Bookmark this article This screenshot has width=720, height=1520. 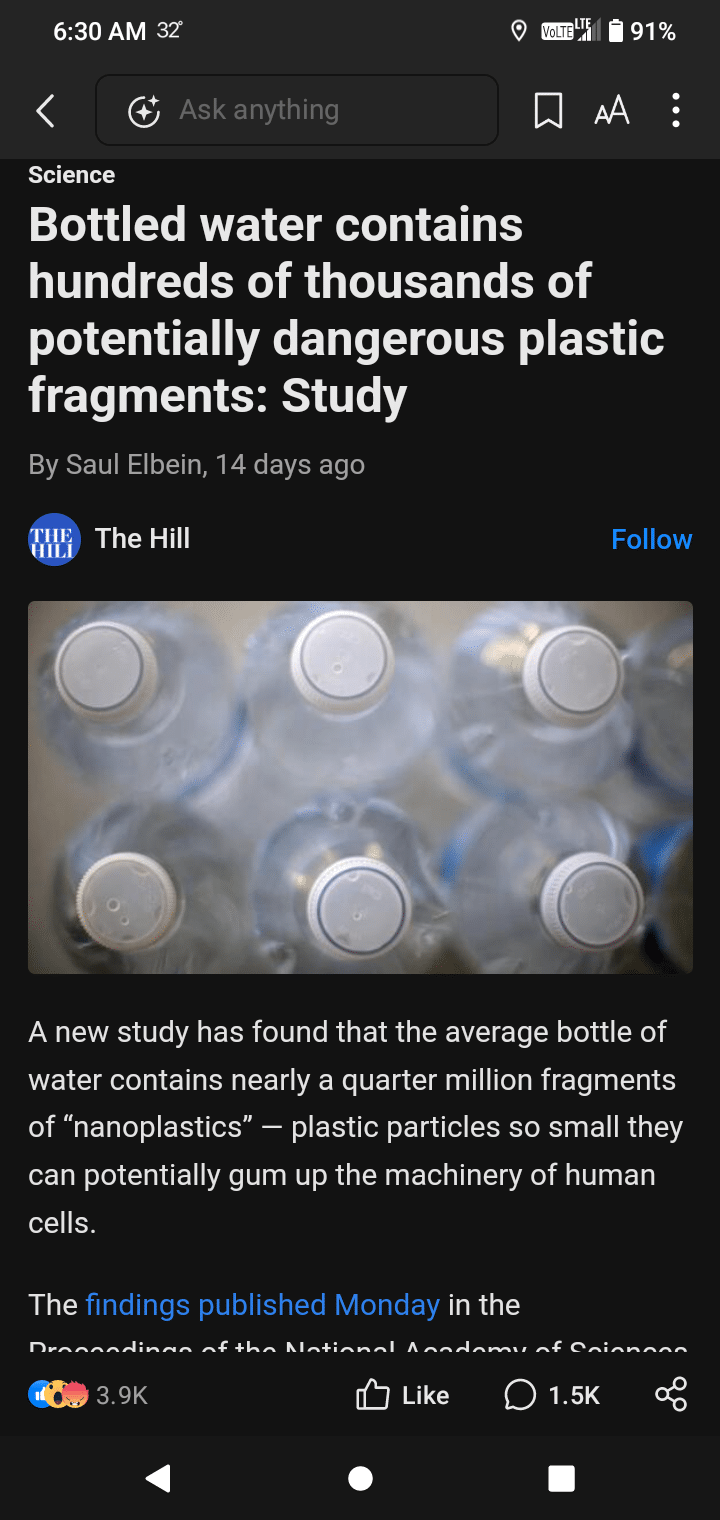(548, 110)
